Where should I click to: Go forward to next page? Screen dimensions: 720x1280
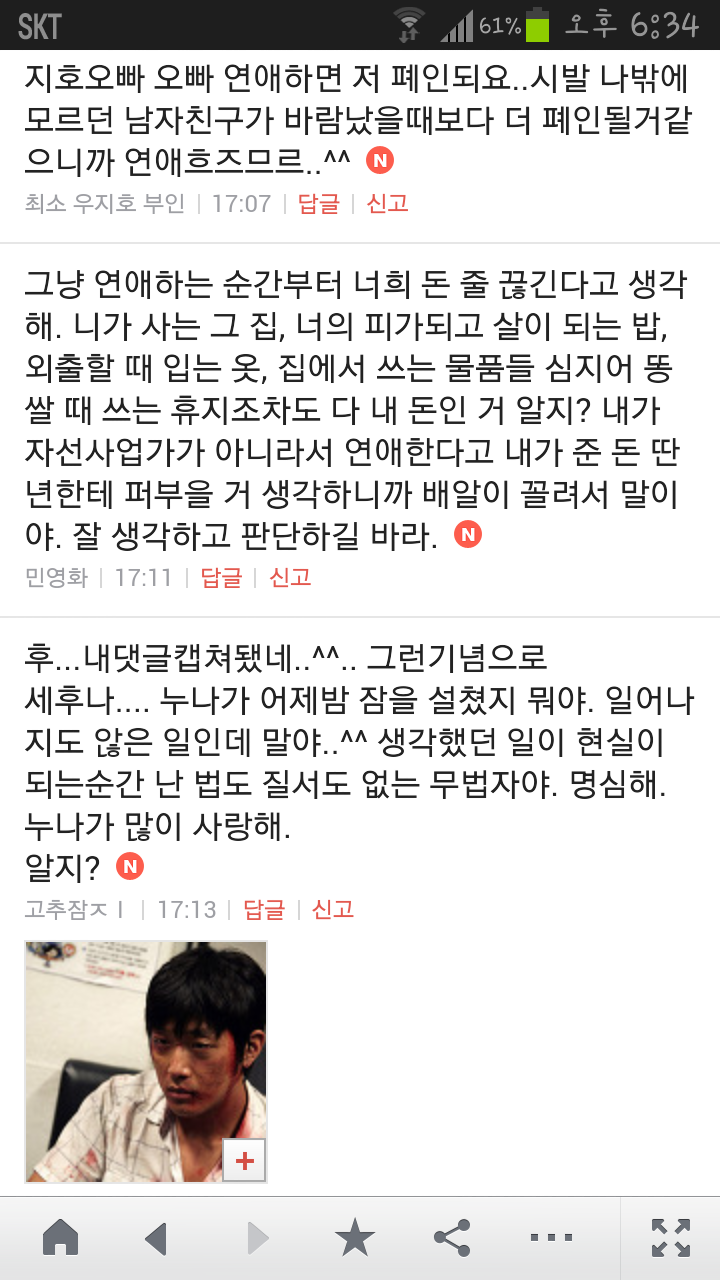click(257, 1238)
